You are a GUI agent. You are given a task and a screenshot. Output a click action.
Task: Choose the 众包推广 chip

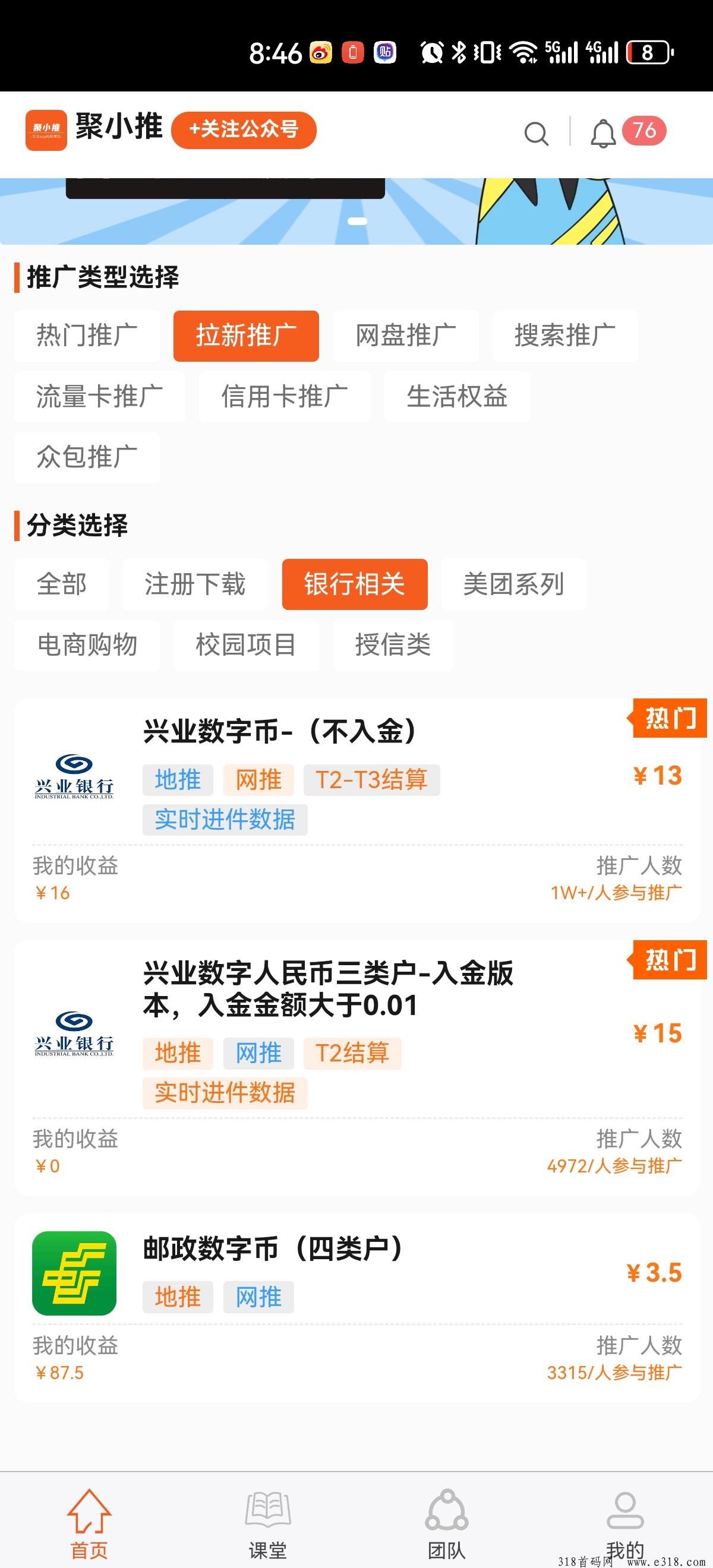(x=87, y=457)
